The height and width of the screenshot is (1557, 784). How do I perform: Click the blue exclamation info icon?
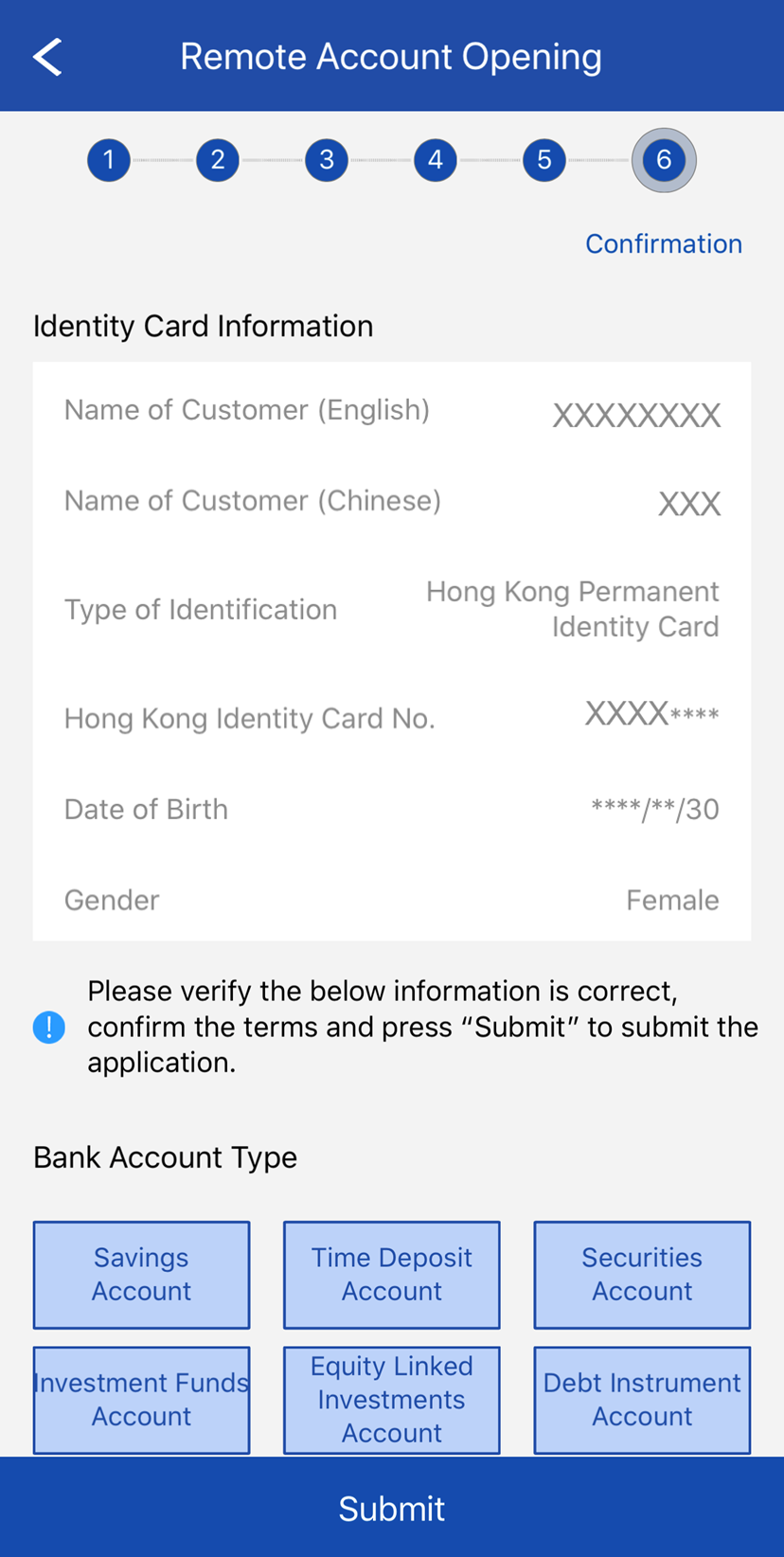point(48,1026)
